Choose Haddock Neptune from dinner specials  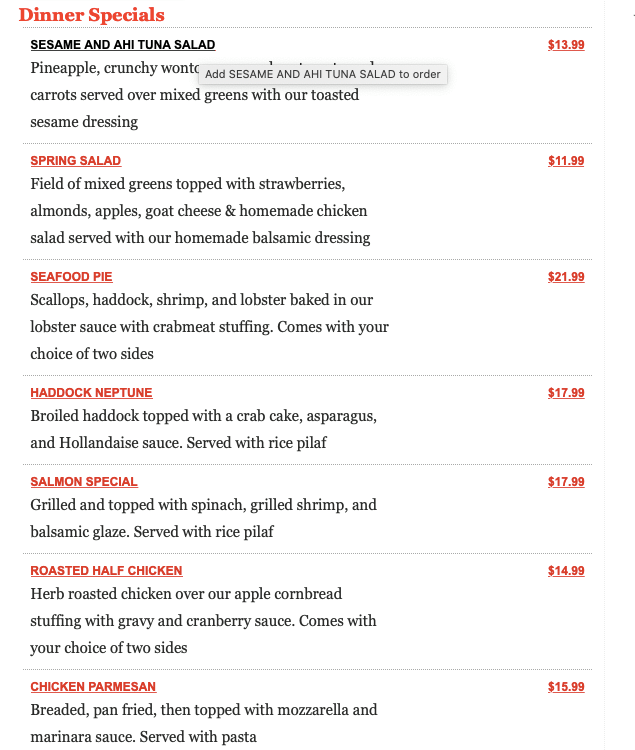(x=91, y=393)
